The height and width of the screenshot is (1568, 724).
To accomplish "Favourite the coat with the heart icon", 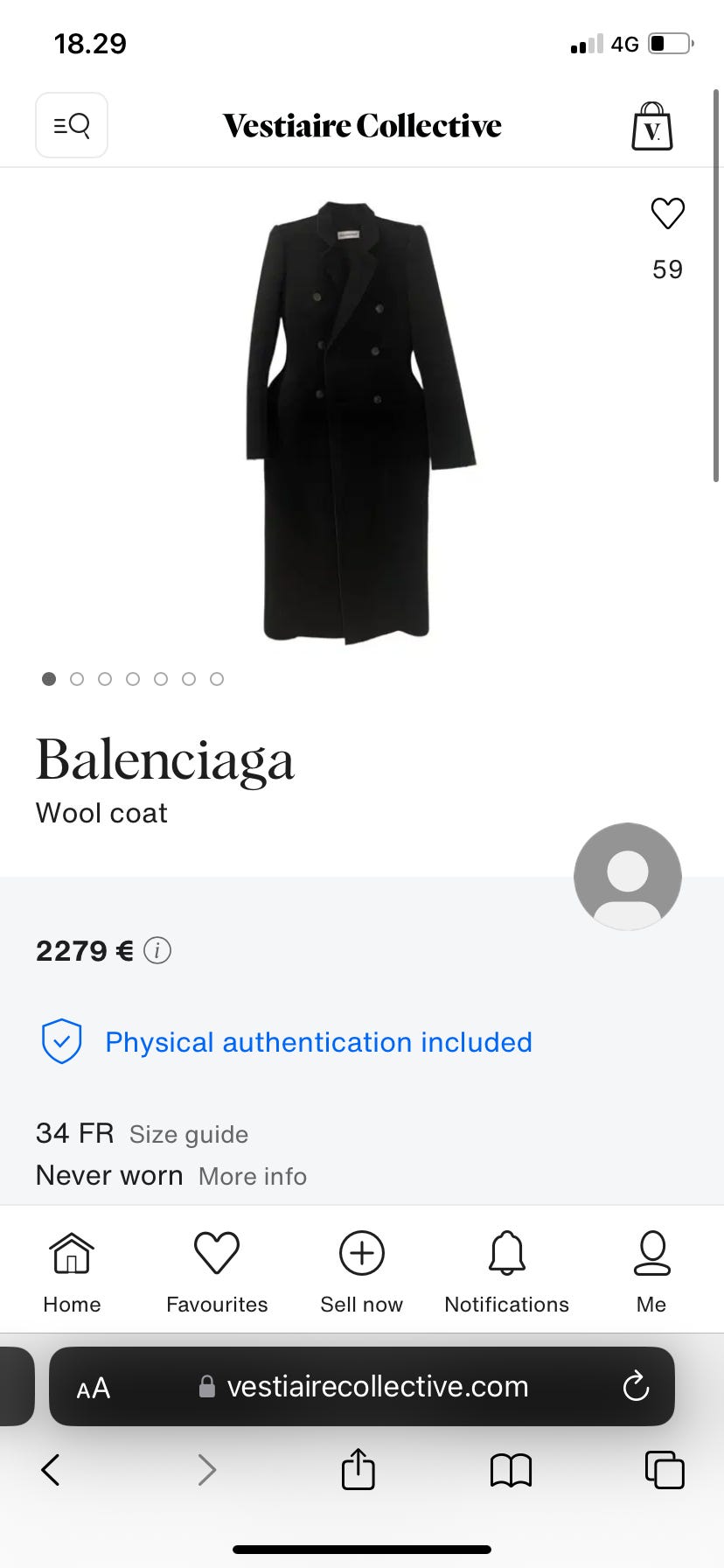I will (666, 213).
